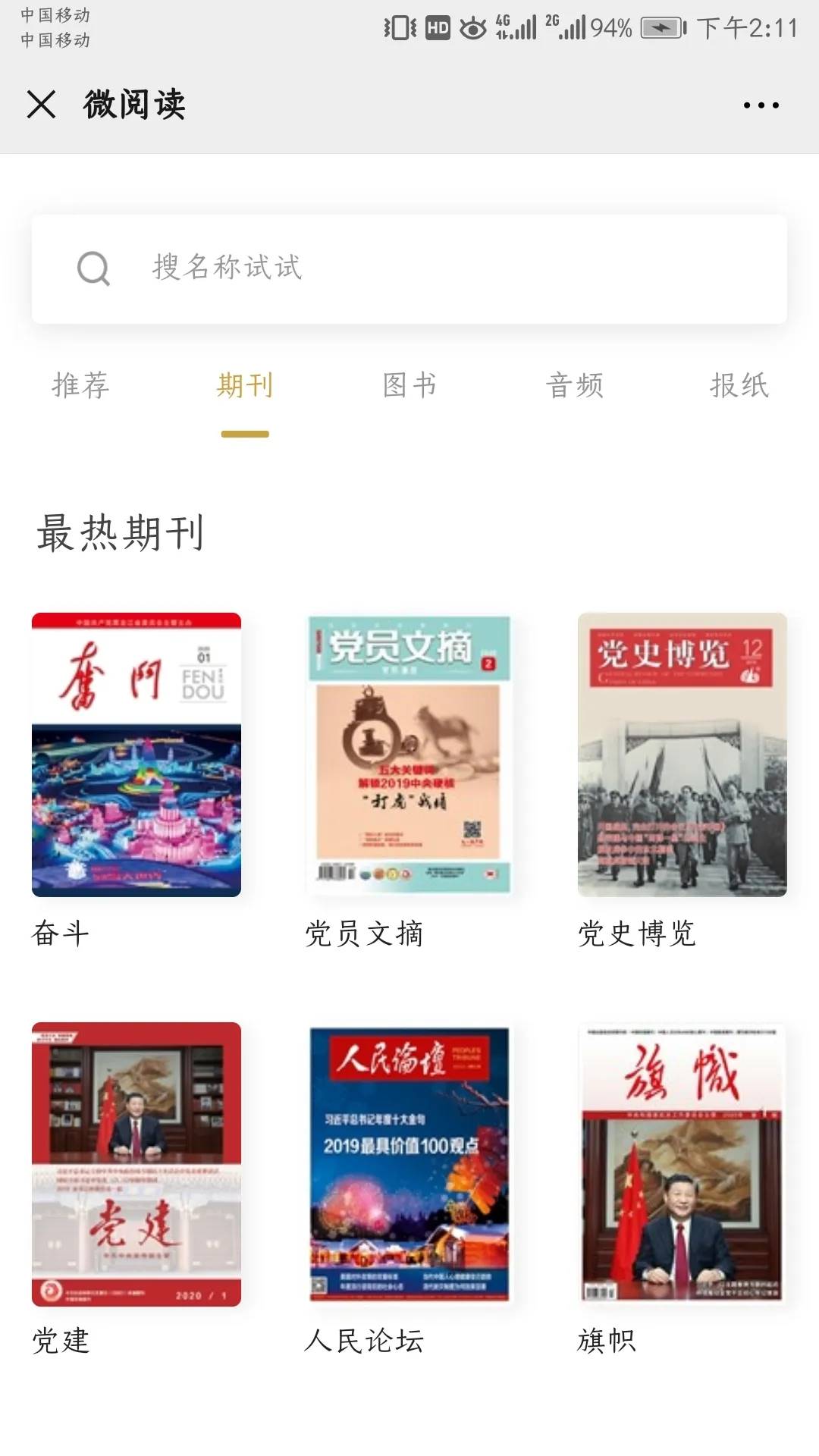Screen dimensions: 819x1456
Task: Read the 人民论坛 magazine
Action: pyautogui.click(x=409, y=1164)
